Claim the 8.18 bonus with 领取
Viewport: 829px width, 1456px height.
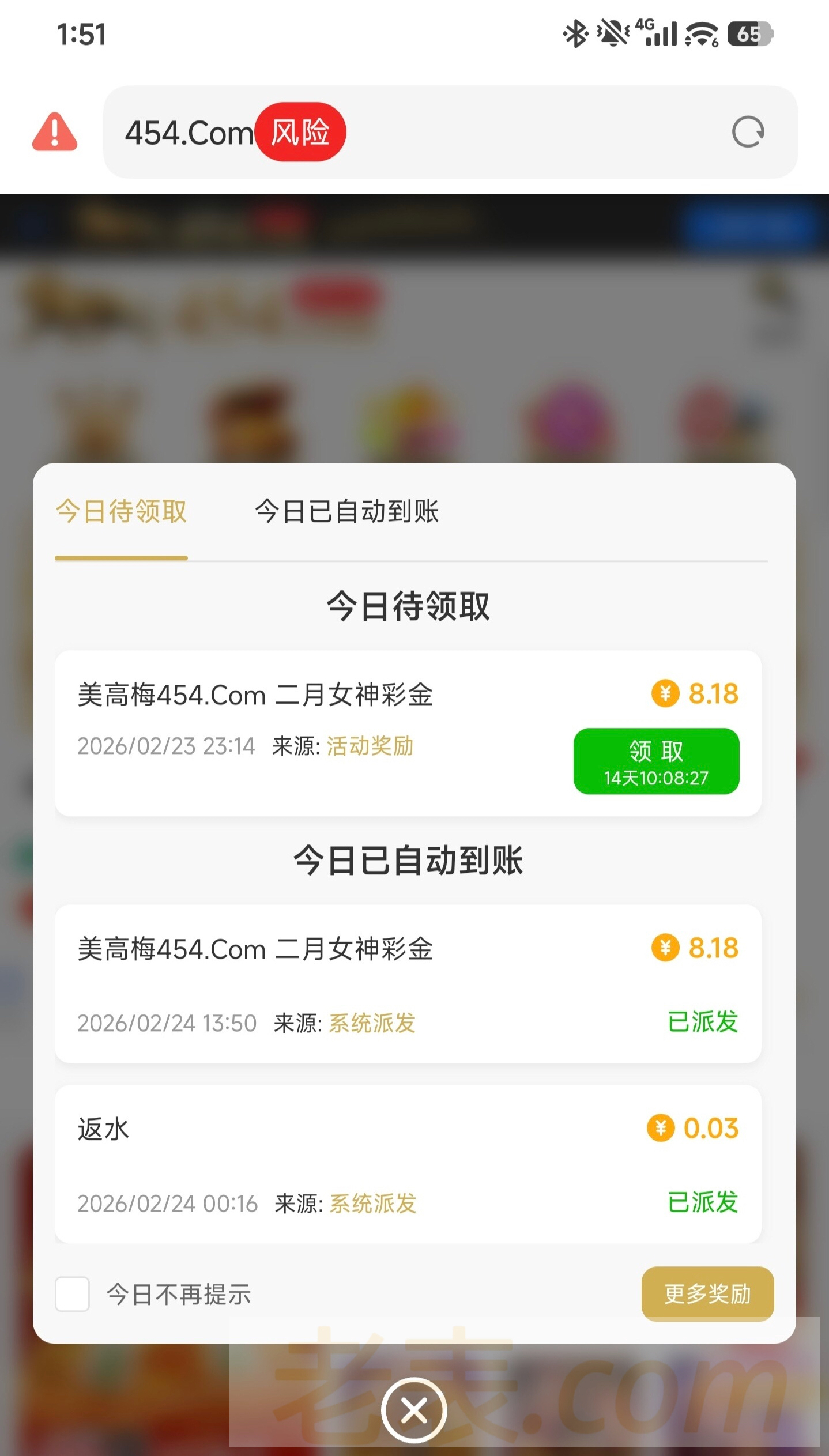[x=656, y=761]
